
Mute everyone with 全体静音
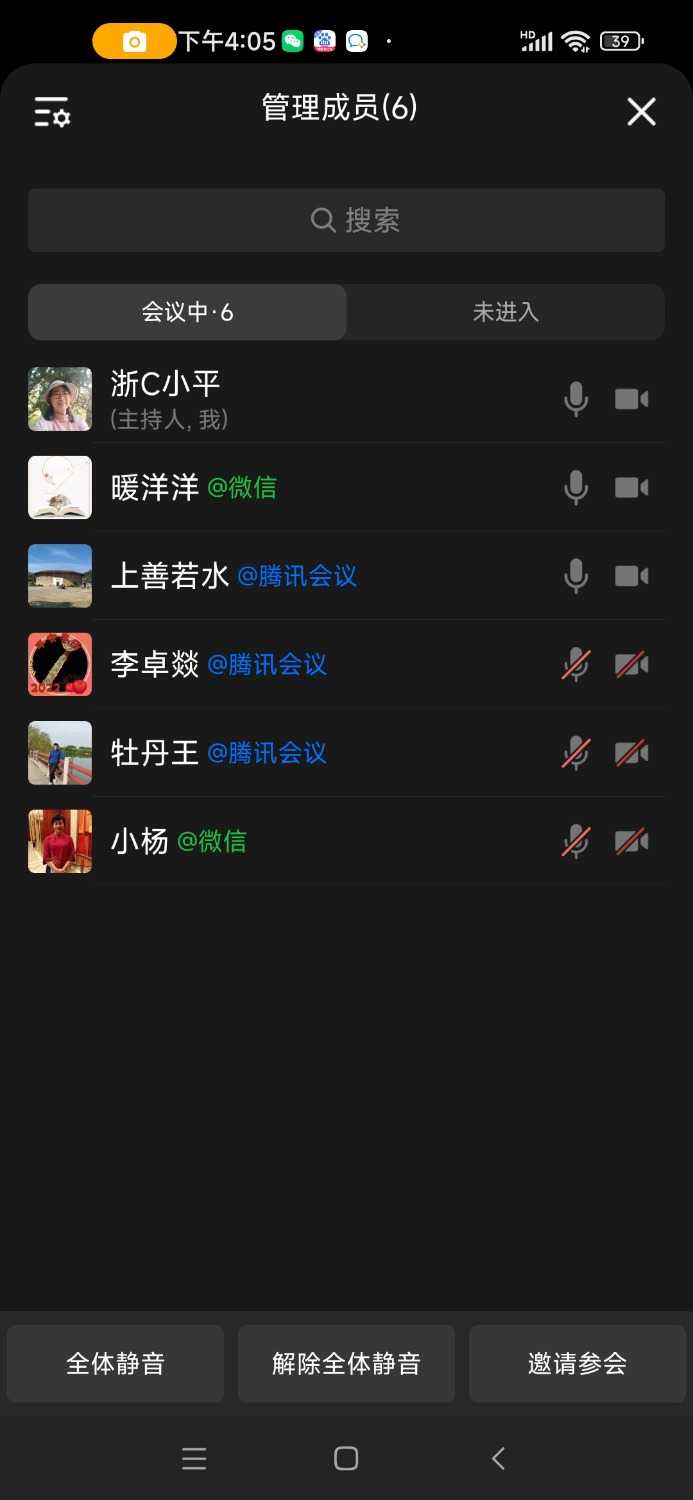115,1363
